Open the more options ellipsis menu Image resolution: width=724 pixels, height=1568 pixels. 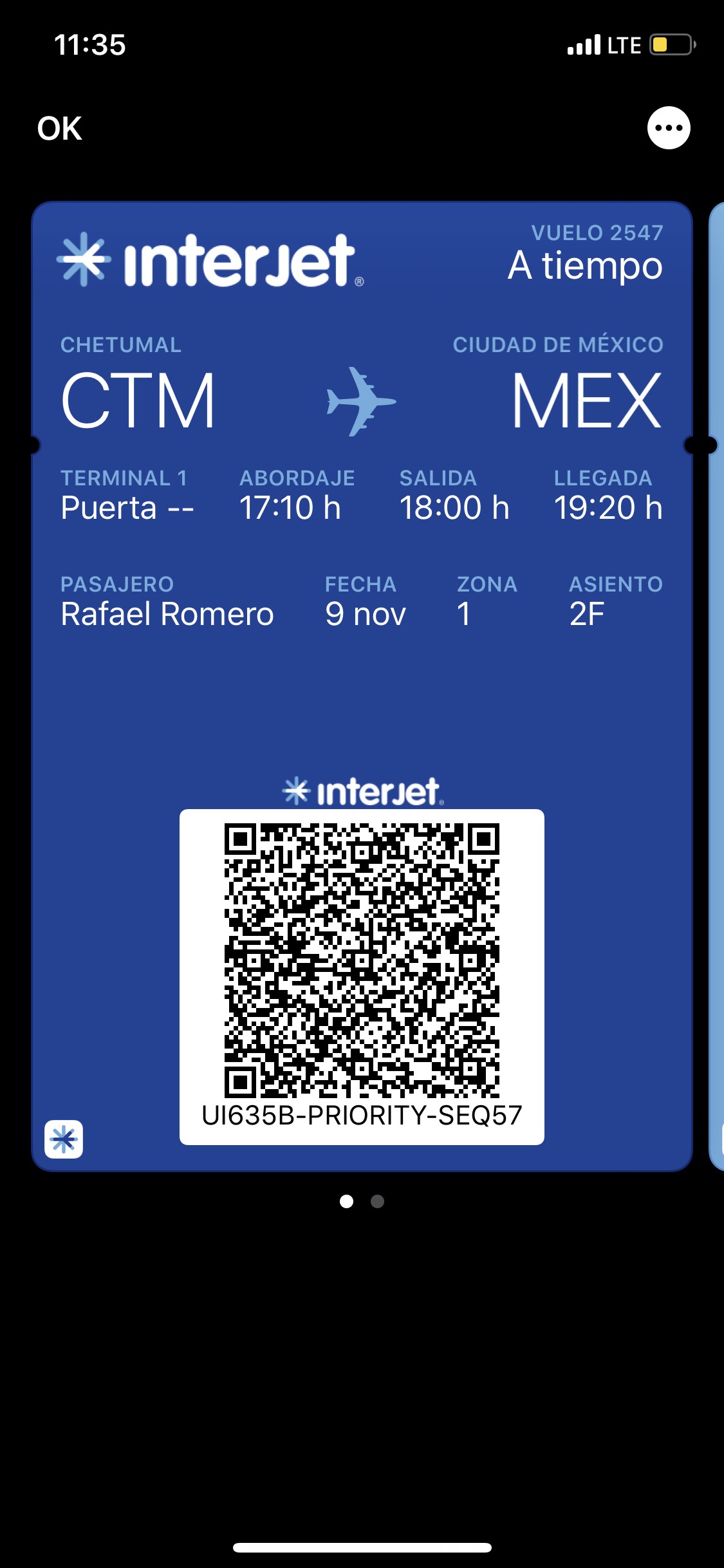[669, 127]
